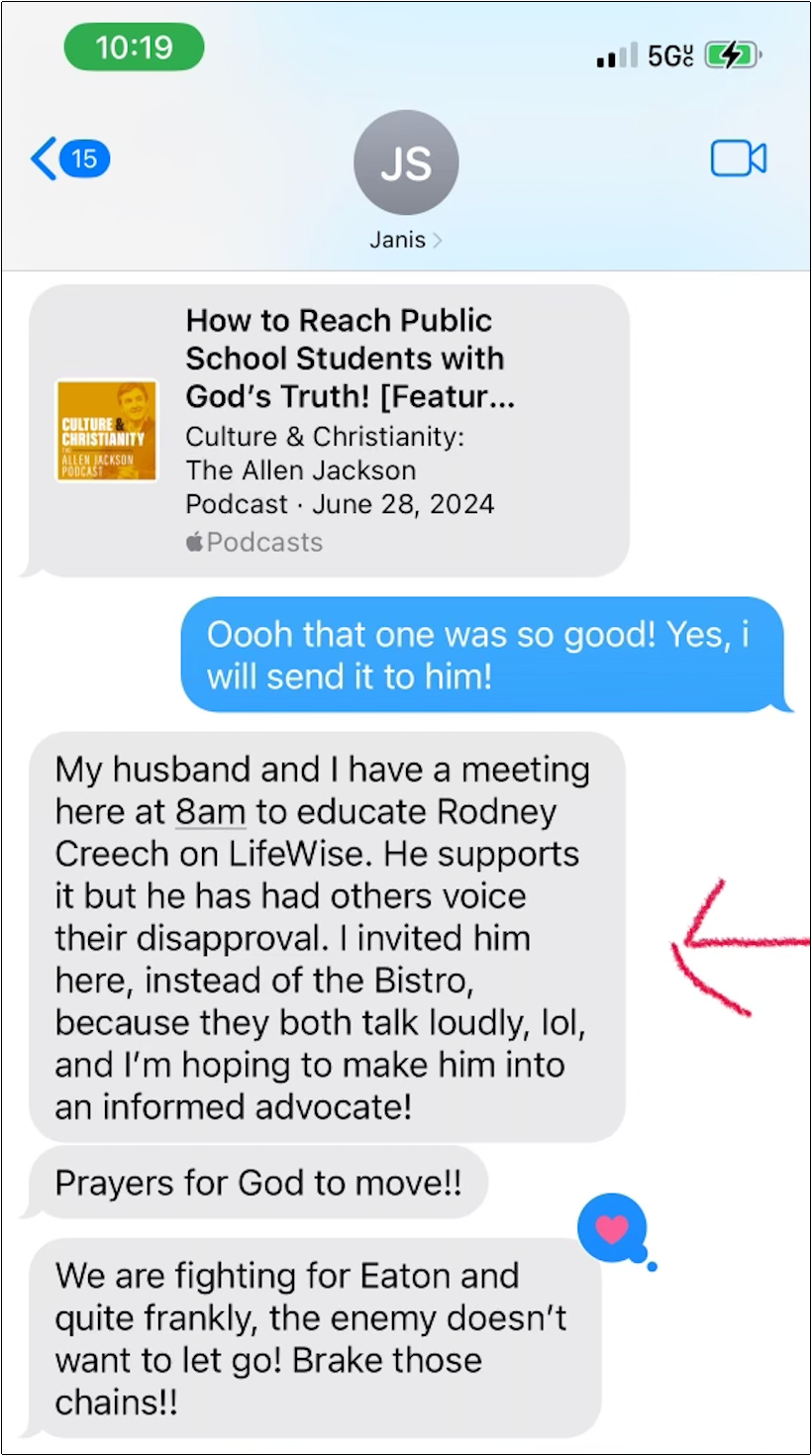Toggle the unread badge showing 15

click(x=85, y=158)
